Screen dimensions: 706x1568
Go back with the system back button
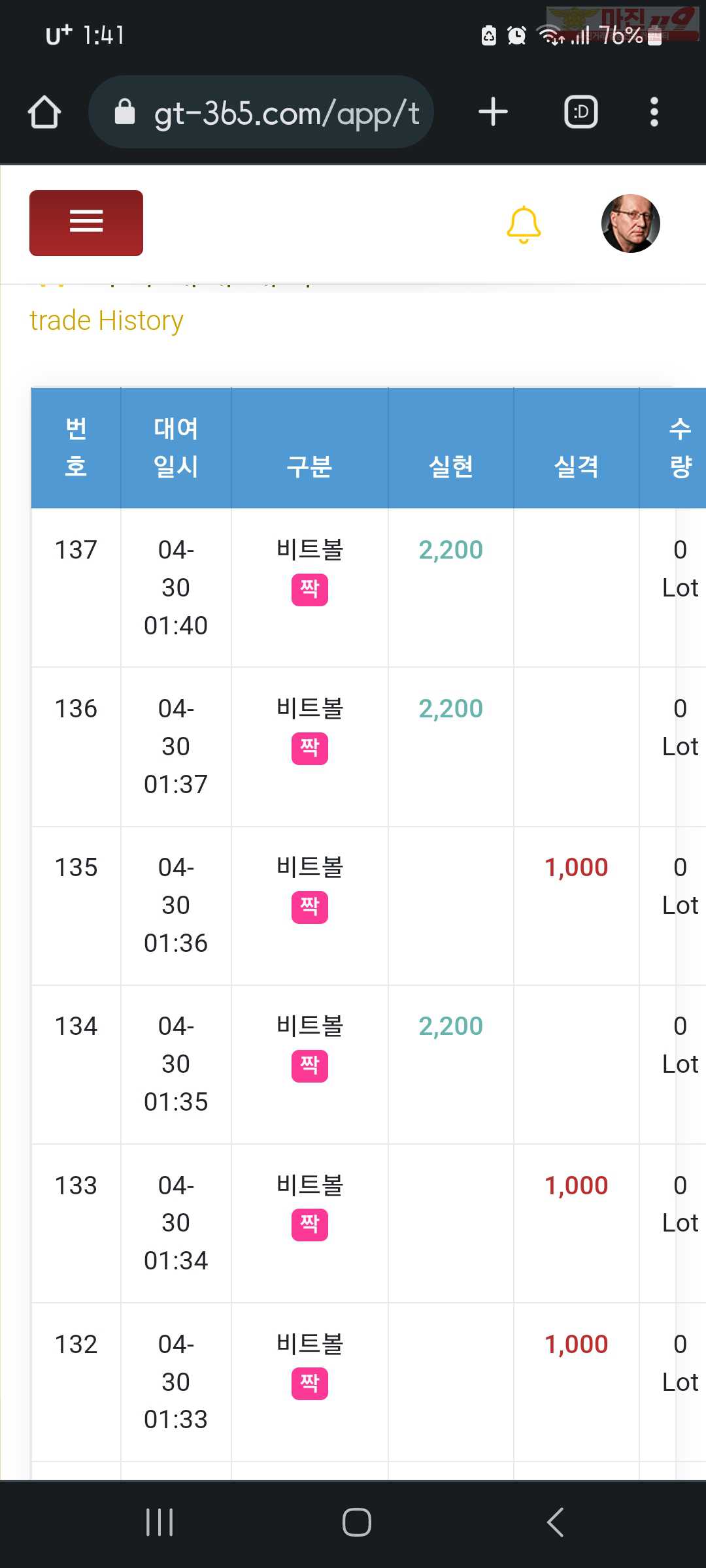555,1522
